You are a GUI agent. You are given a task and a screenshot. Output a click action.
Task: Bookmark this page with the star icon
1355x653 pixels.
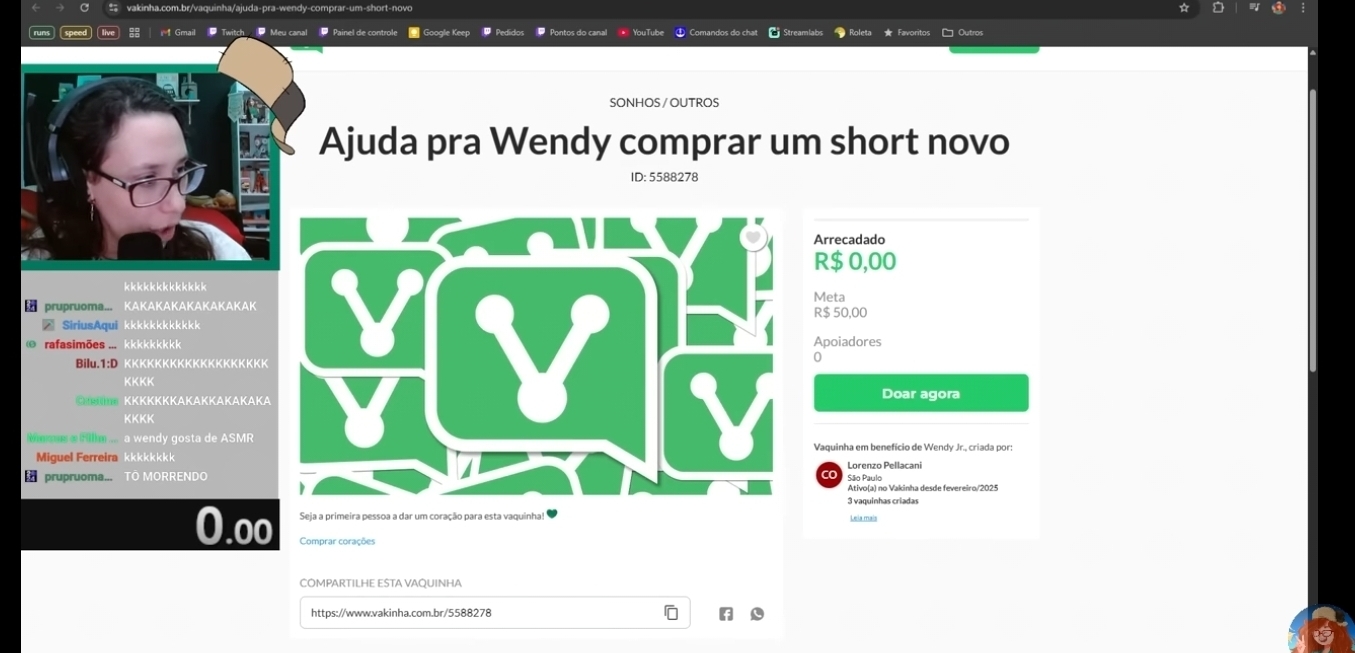(1184, 8)
